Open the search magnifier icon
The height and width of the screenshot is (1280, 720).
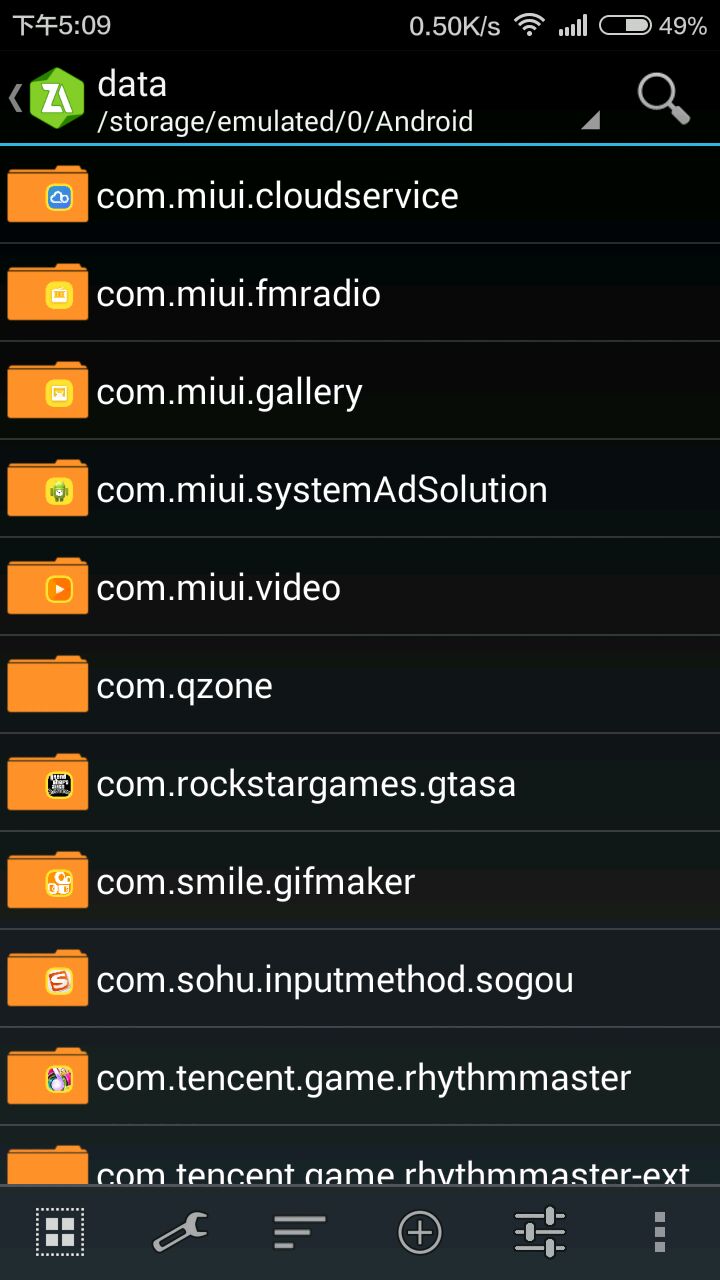click(x=663, y=99)
